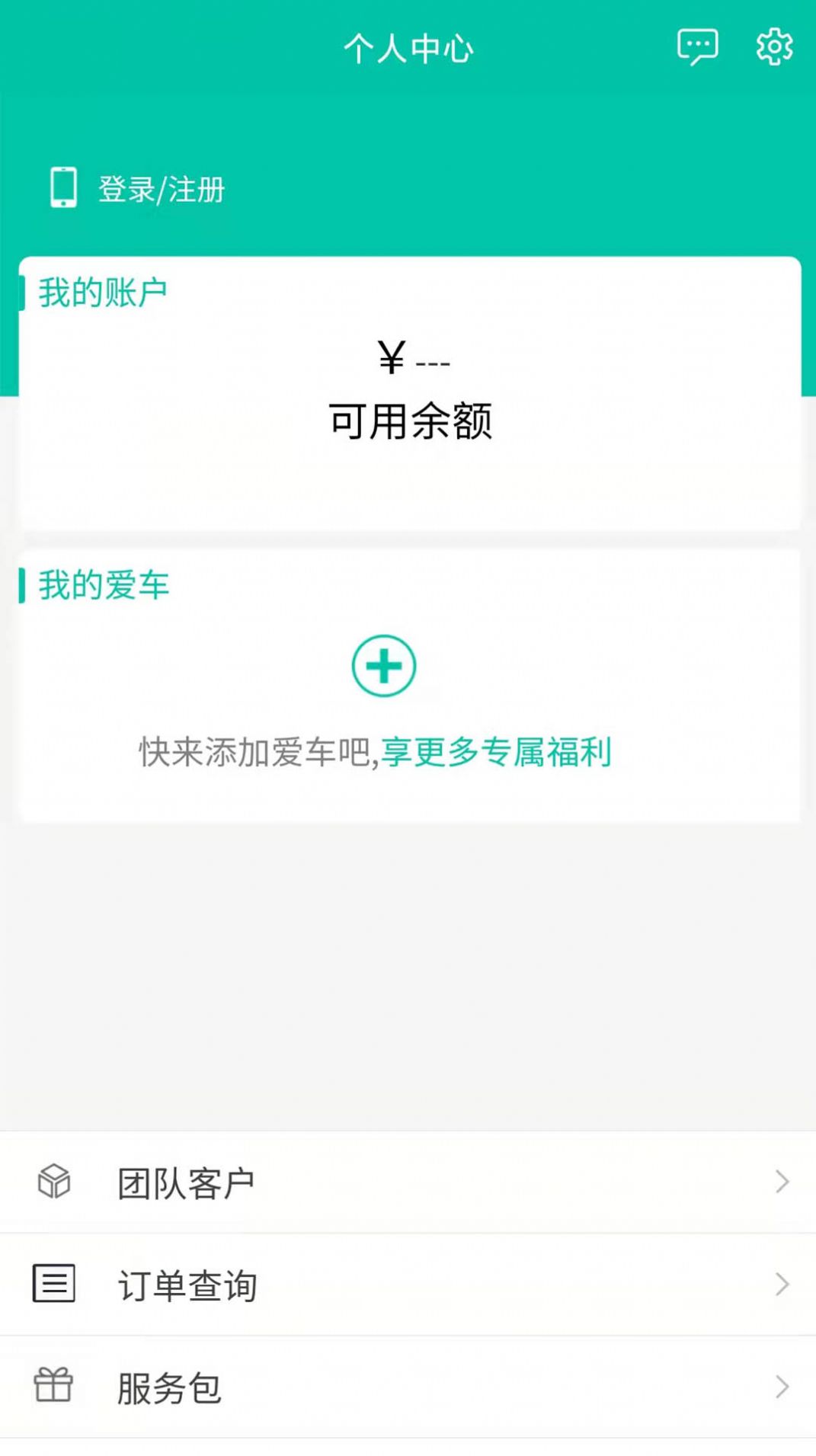Tap 快来添加爱车吧 prompt text
The image size is (816, 1456).
click(258, 752)
